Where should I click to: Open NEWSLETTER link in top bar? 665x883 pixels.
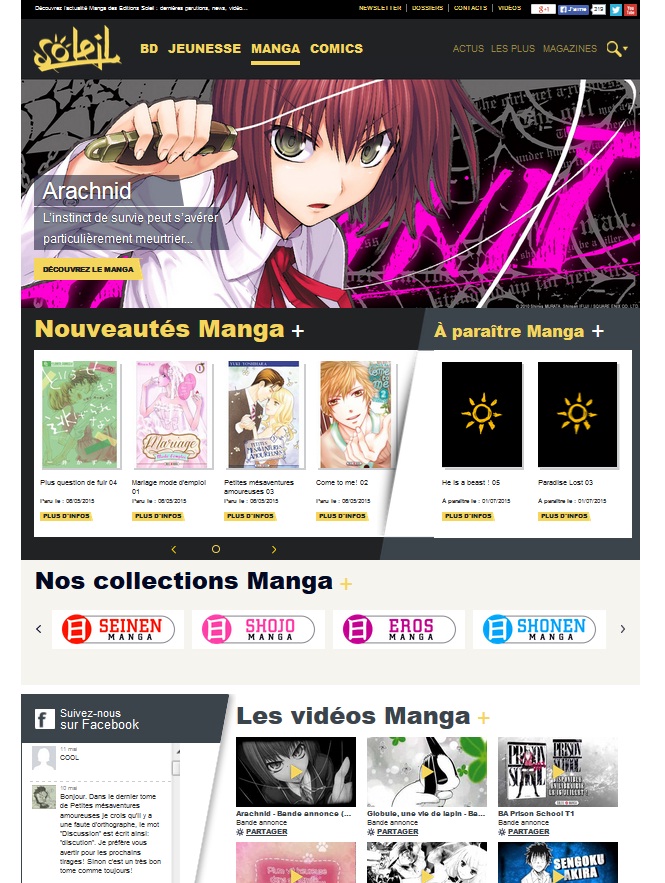coord(380,8)
